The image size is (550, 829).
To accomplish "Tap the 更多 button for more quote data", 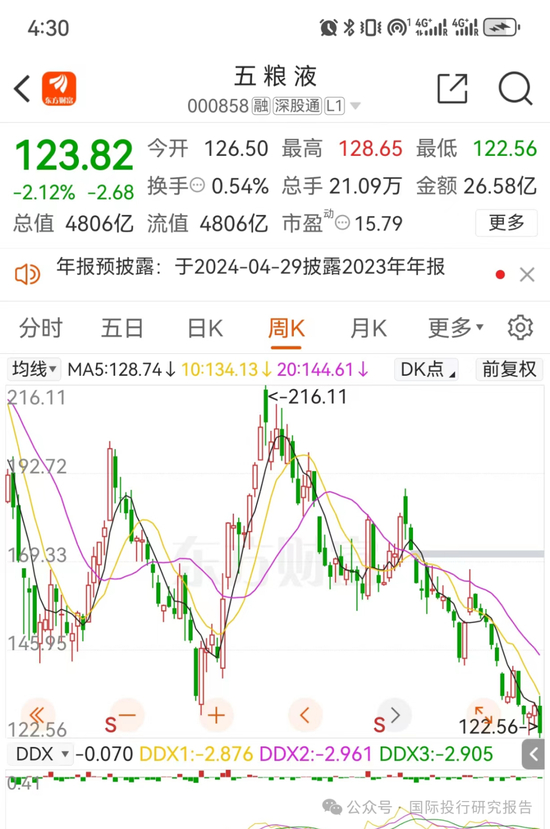I will [506, 223].
